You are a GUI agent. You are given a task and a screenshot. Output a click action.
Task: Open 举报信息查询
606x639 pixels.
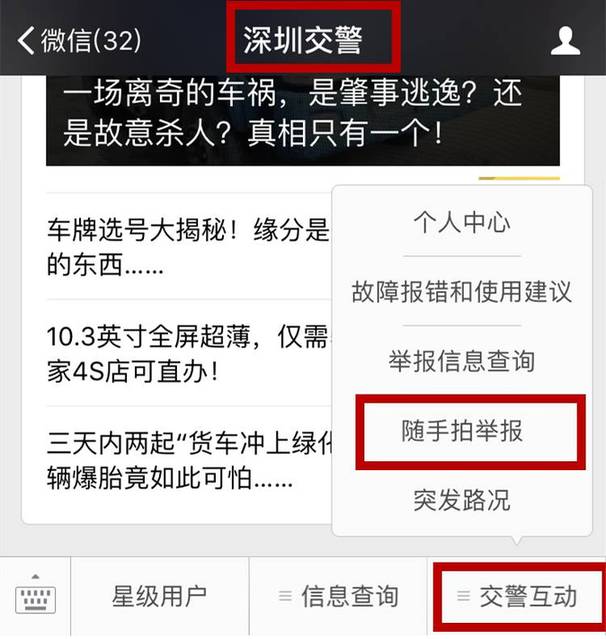461,361
